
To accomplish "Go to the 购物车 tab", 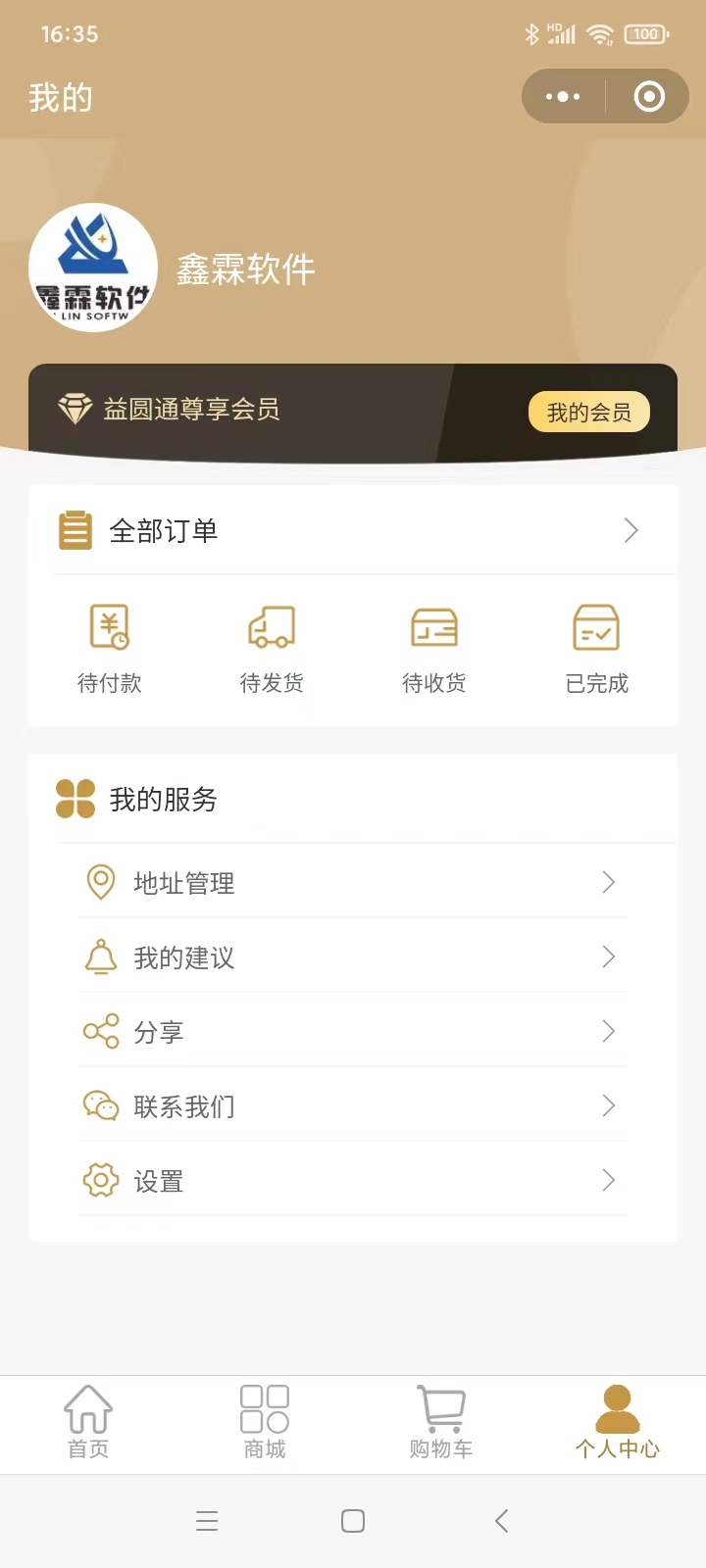I will click(441, 1424).
